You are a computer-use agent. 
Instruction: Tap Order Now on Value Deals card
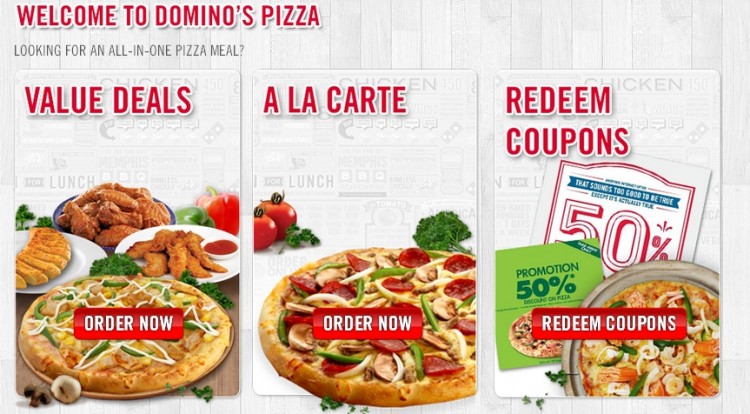pyautogui.click(x=128, y=324)
